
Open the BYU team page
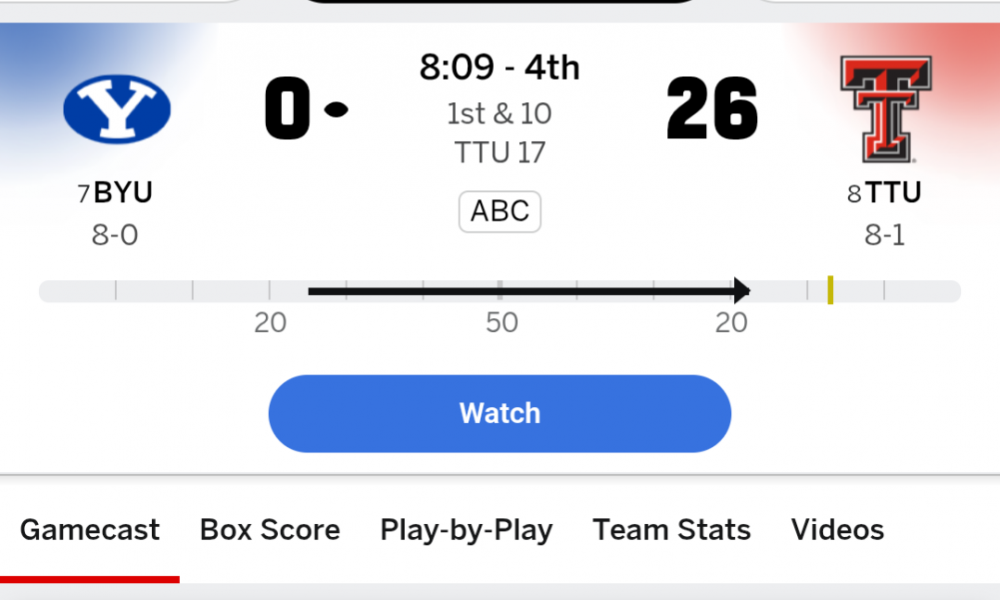point(117,108)
